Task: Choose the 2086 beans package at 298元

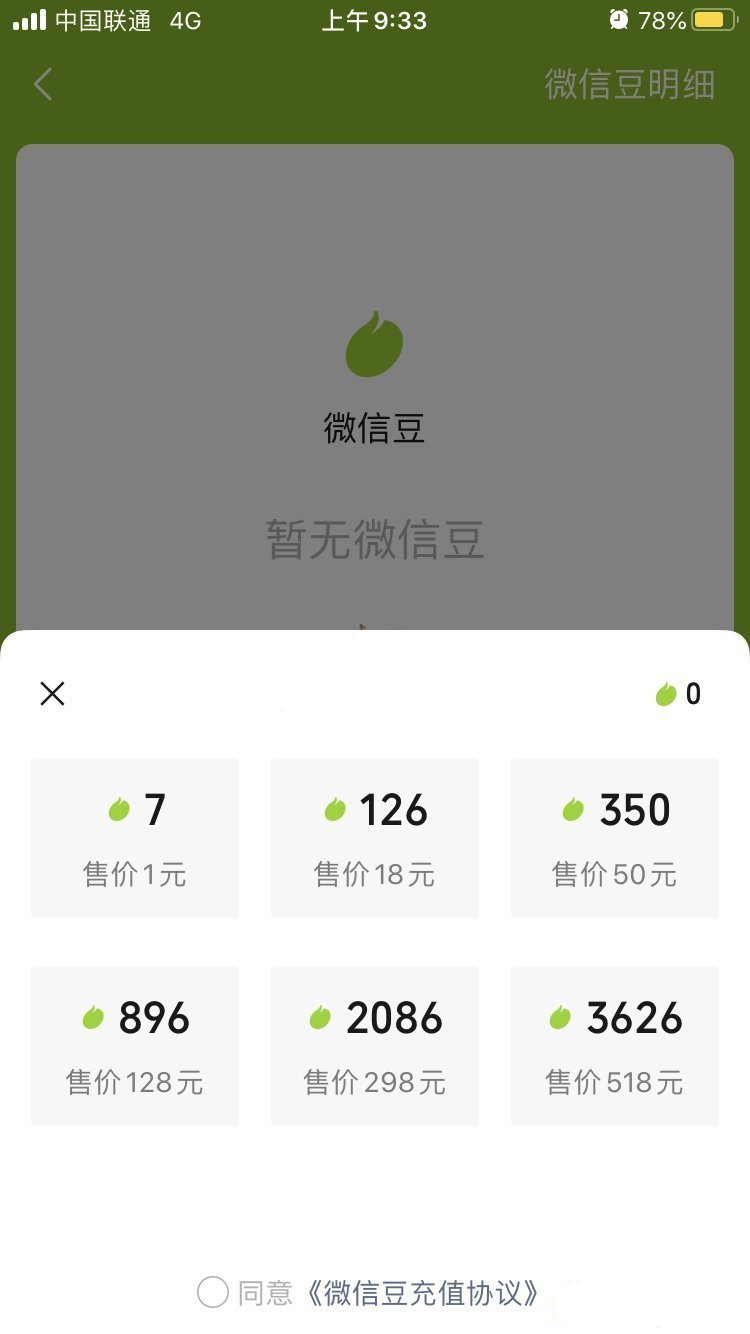Action: point(375,1046)
